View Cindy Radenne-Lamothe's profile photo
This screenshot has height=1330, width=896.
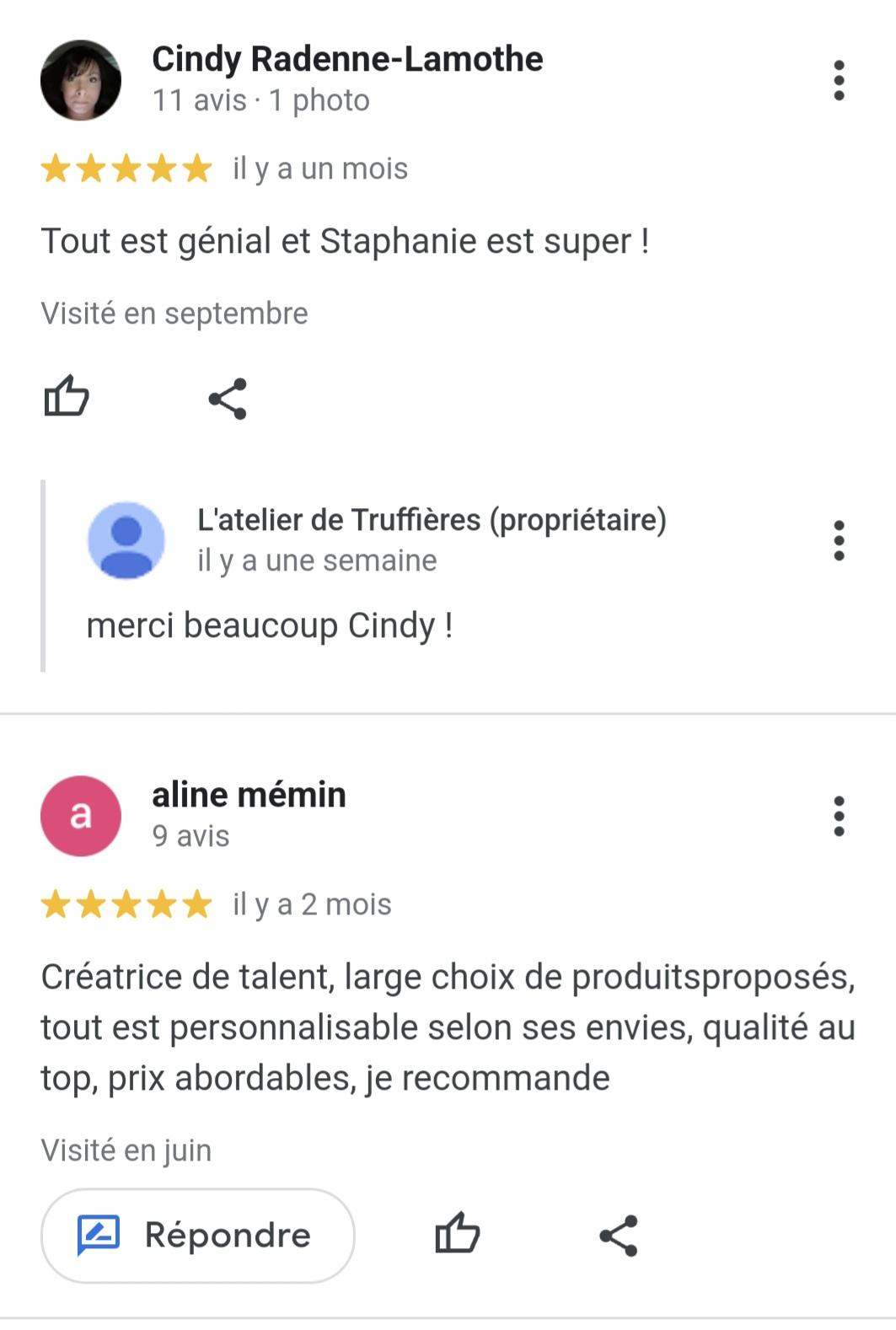pyautogui.click(x=81, y=81)
